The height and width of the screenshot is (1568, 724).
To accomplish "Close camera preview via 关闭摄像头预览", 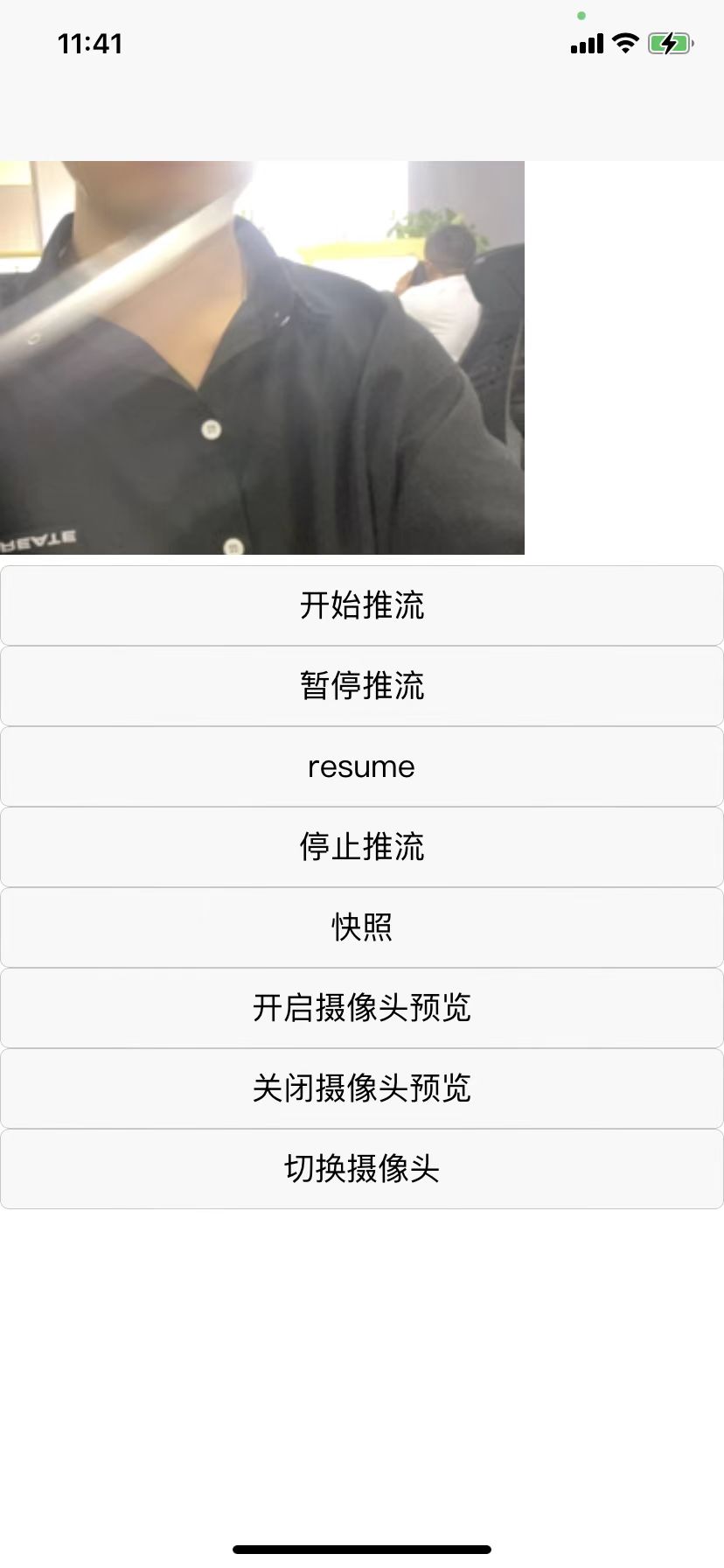I will coord(362,1088).
